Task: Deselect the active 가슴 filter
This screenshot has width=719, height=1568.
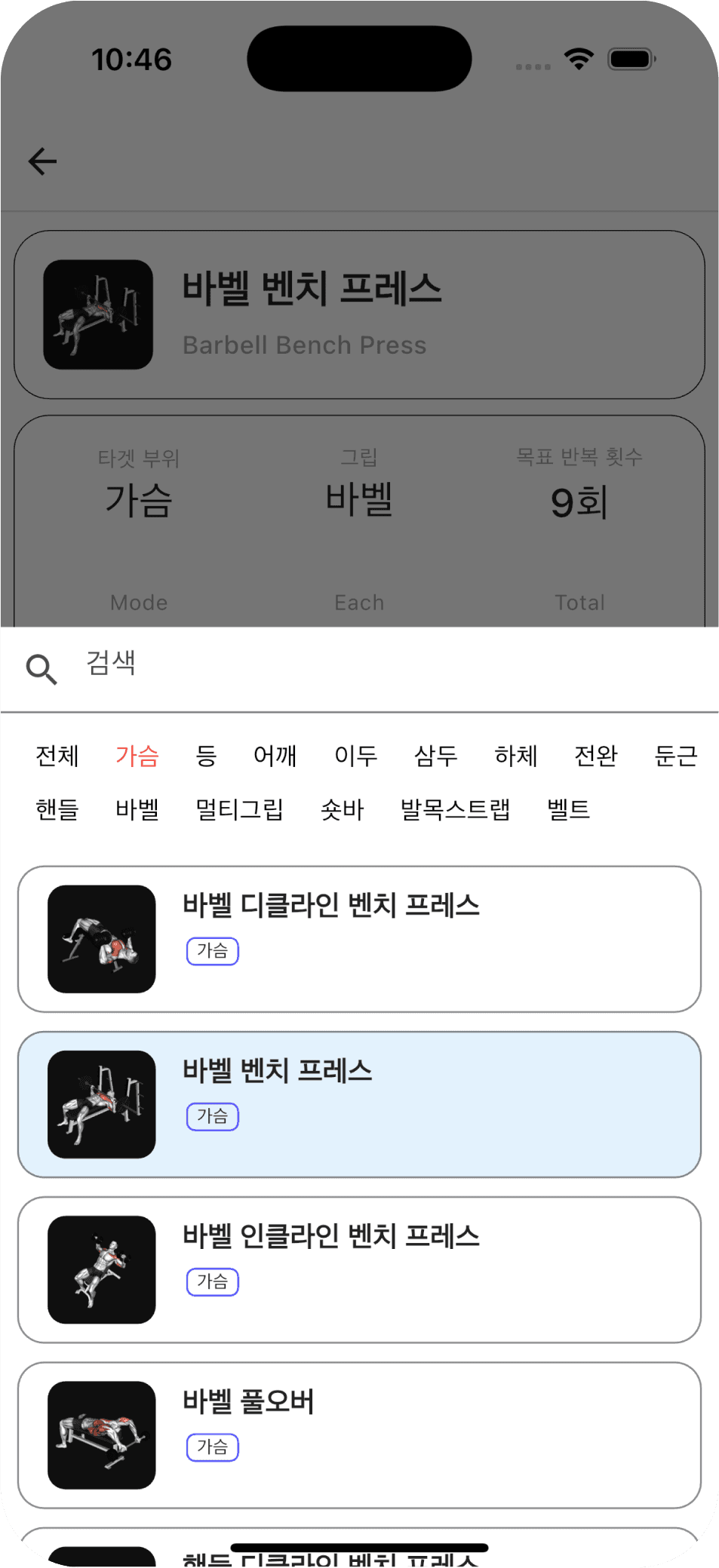Action: point(137,756)
